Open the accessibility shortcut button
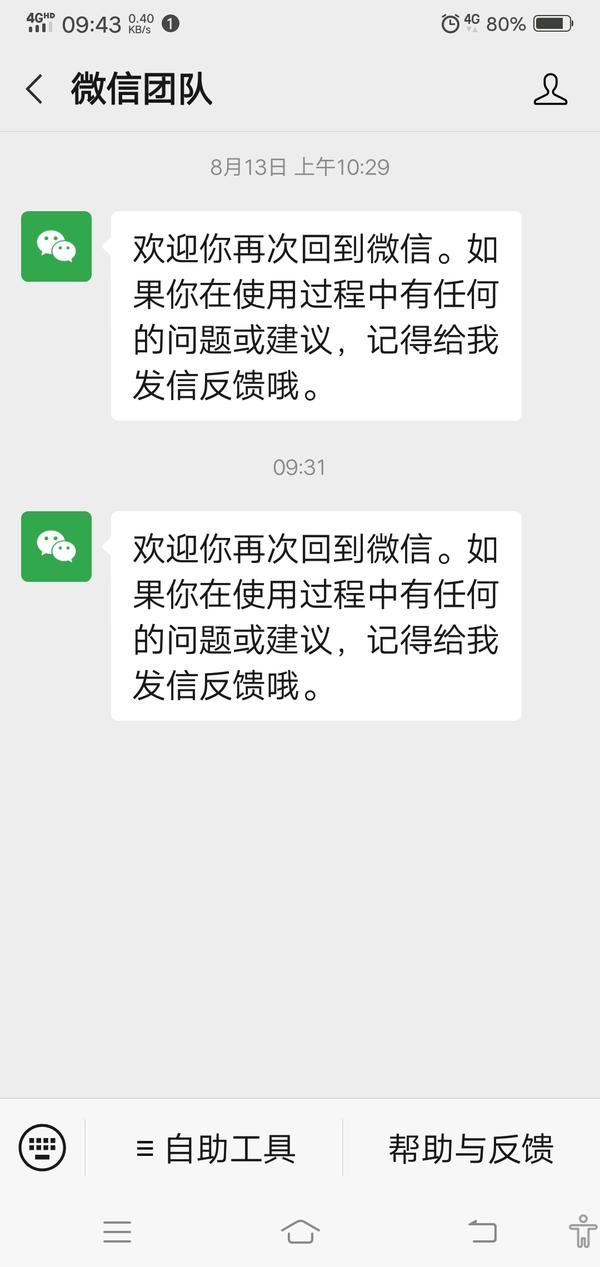Screen dimensions: 600x1267 pyautogui.click(x=583, y=1230)
